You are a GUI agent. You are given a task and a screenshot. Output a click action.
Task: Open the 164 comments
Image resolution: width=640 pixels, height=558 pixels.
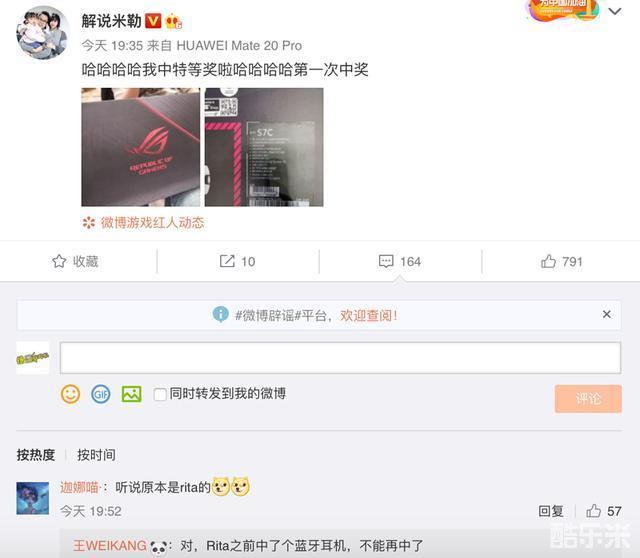(400, 261)
